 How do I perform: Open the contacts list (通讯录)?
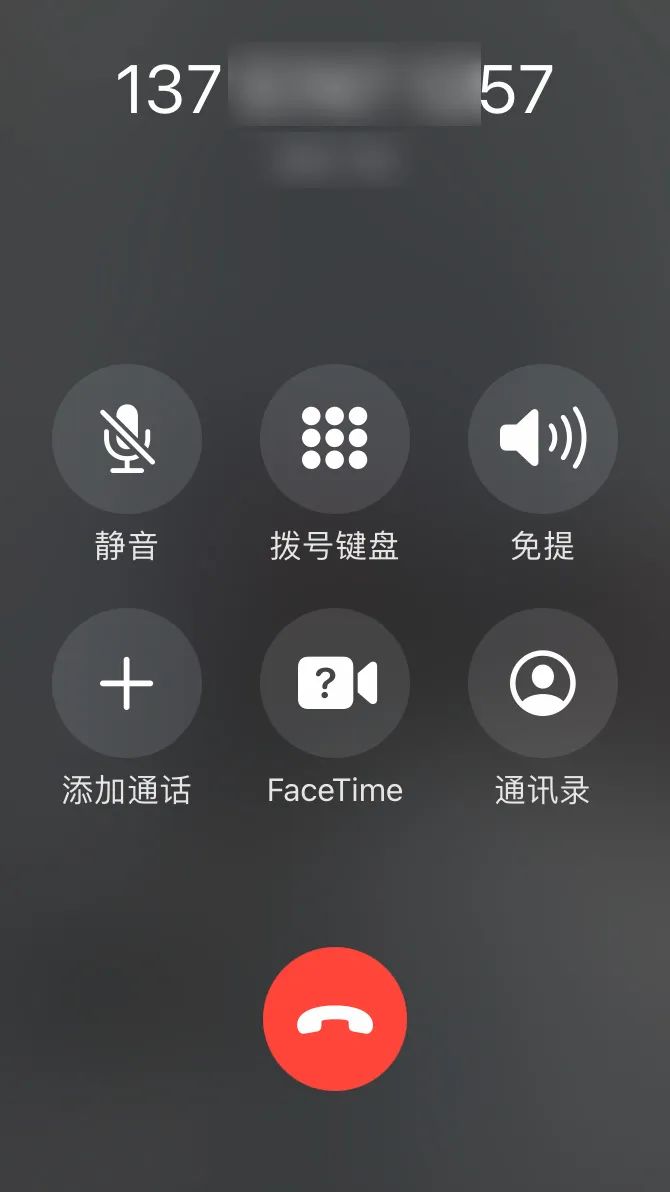click(543, 683)
